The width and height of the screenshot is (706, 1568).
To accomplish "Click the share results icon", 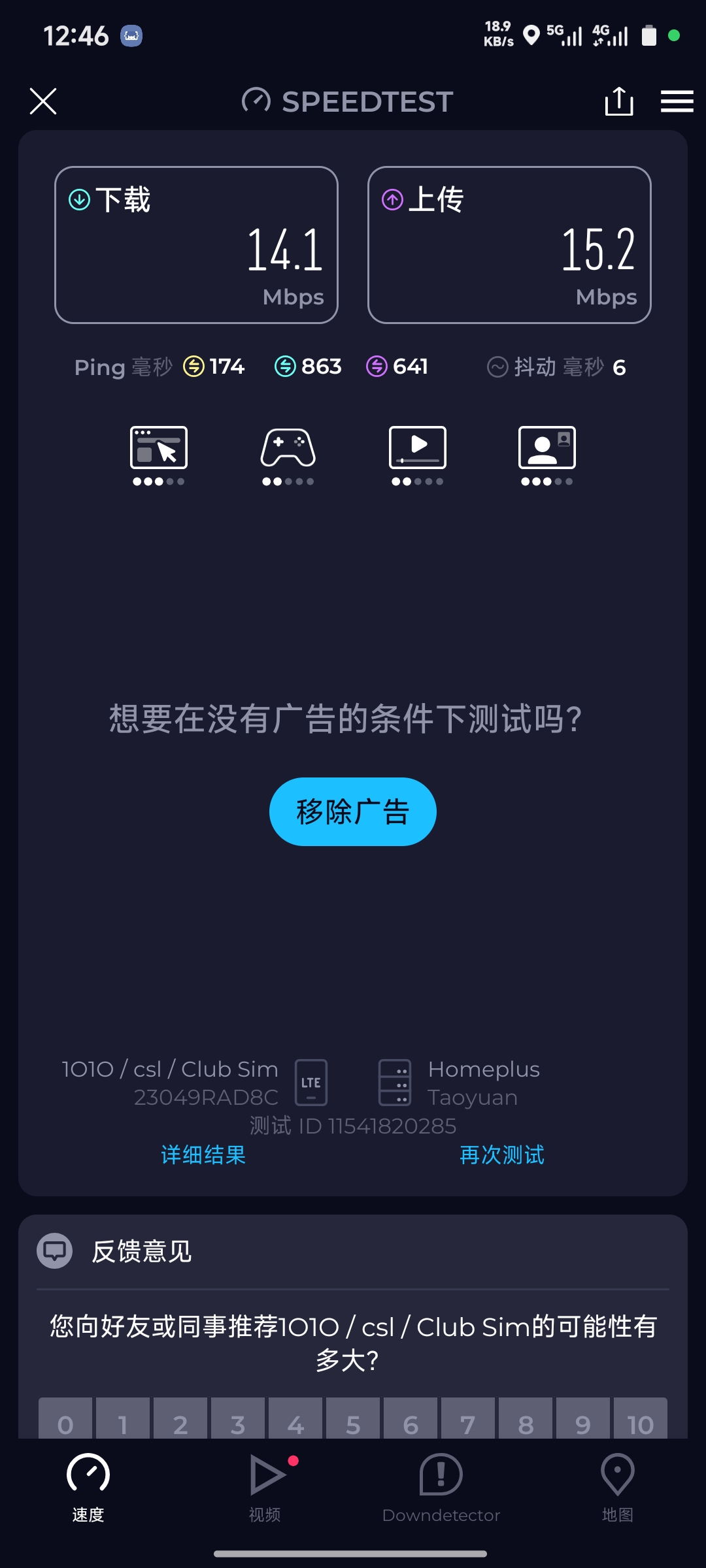I will tap(618, 101).
